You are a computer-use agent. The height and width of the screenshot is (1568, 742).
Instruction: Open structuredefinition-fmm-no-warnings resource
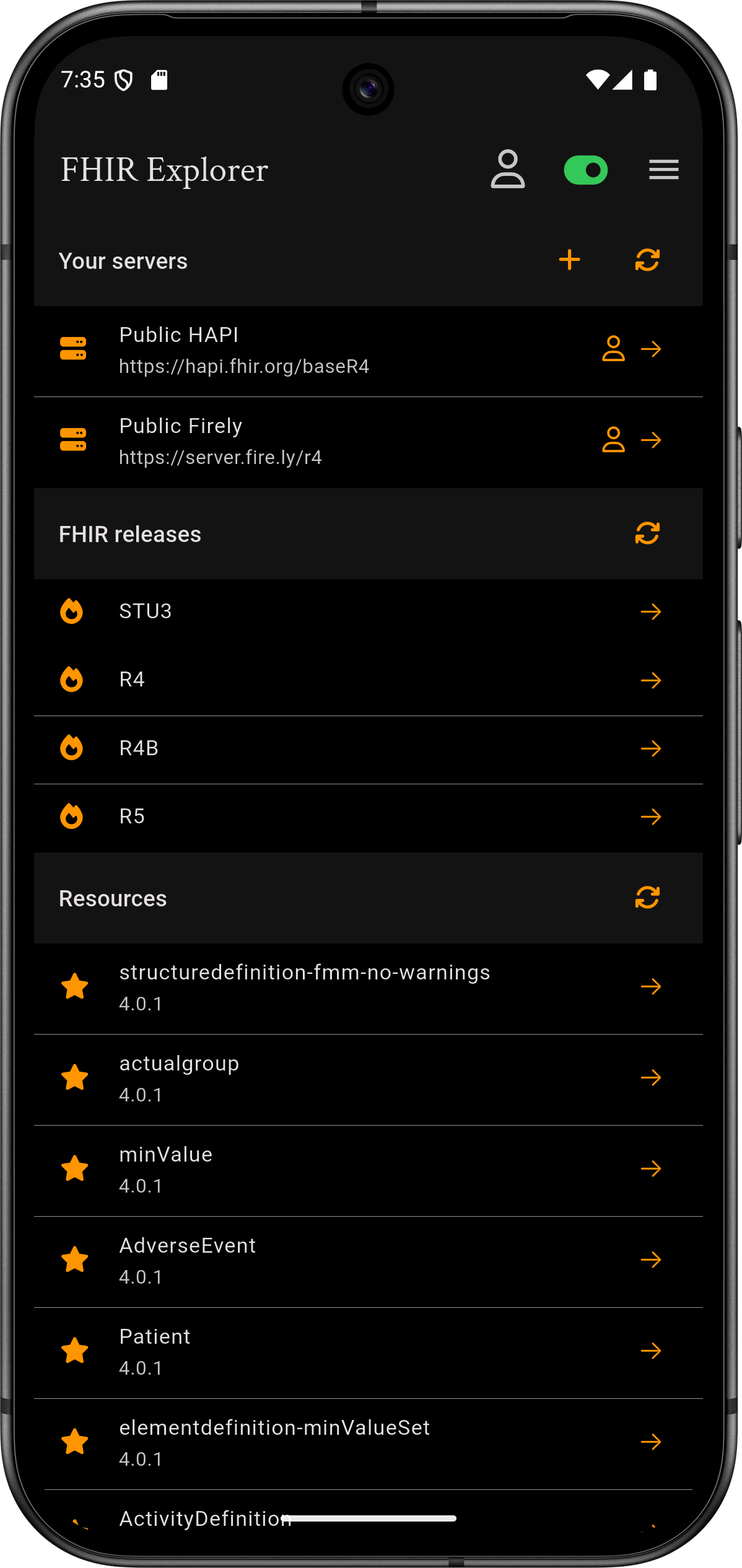tap(368, 988)
